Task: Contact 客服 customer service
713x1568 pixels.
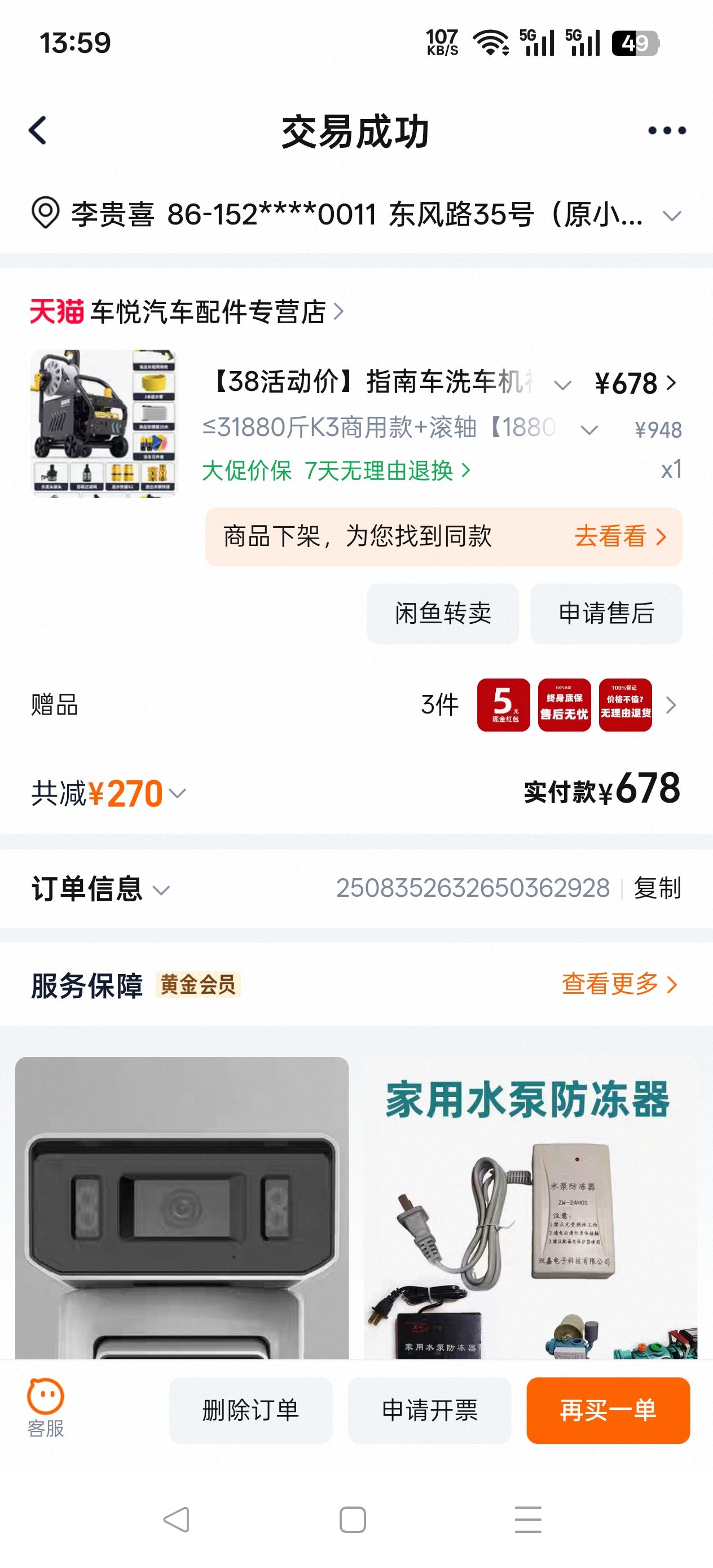Action: pyautogui.click(x=46, y=1408)
